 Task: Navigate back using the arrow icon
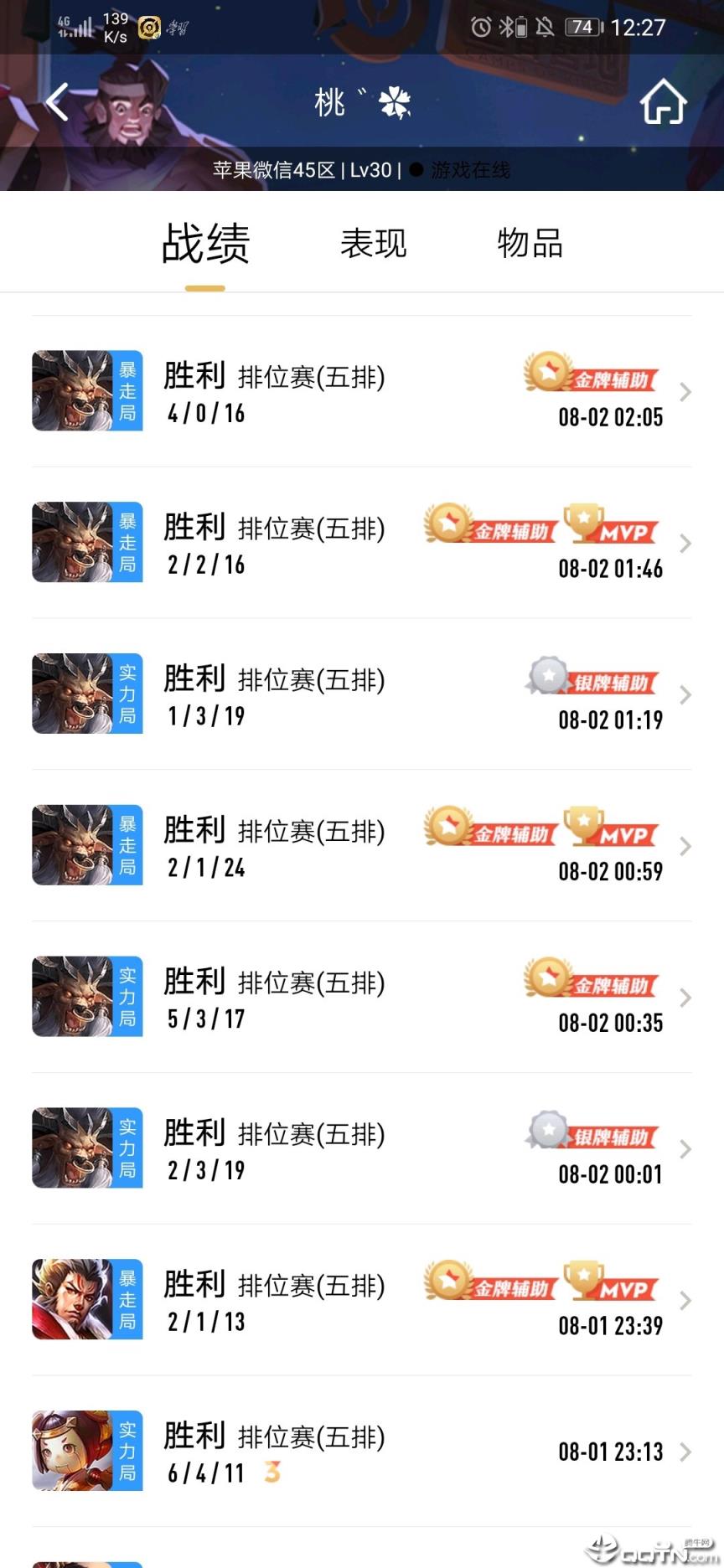[x=57, y=101]
